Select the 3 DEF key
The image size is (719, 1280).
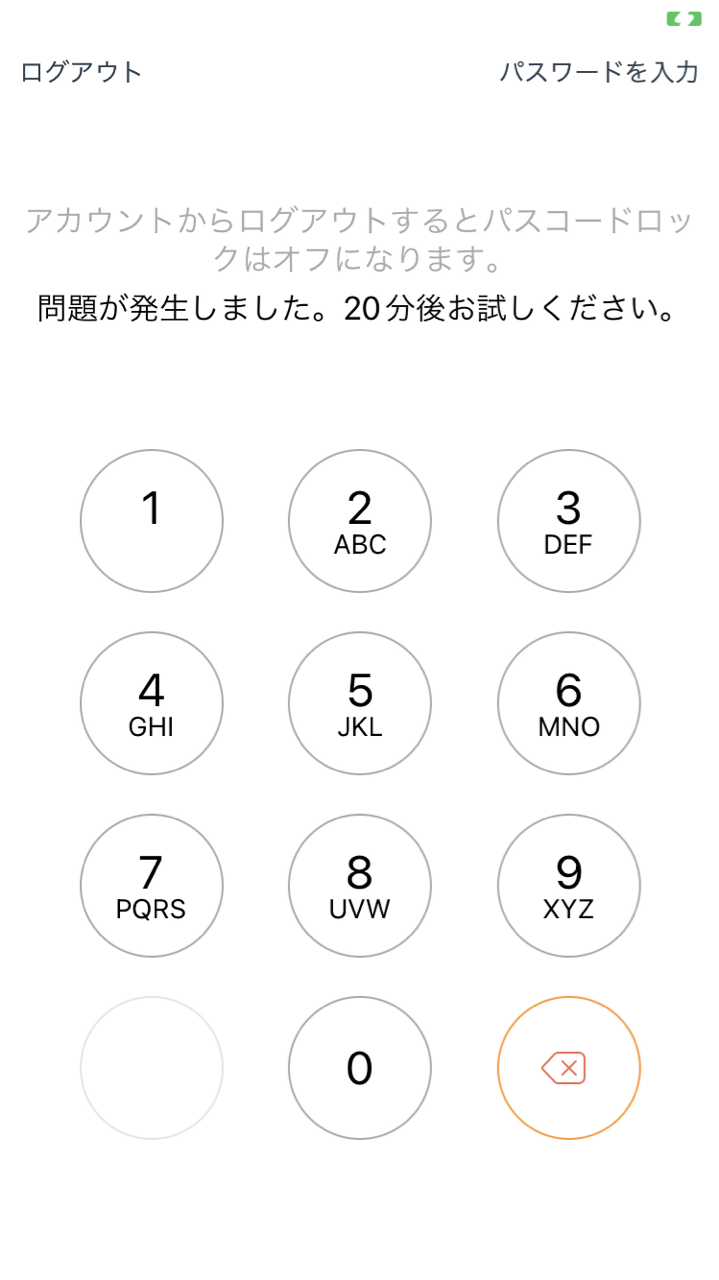pyautogui.click(x=568, y=521)
